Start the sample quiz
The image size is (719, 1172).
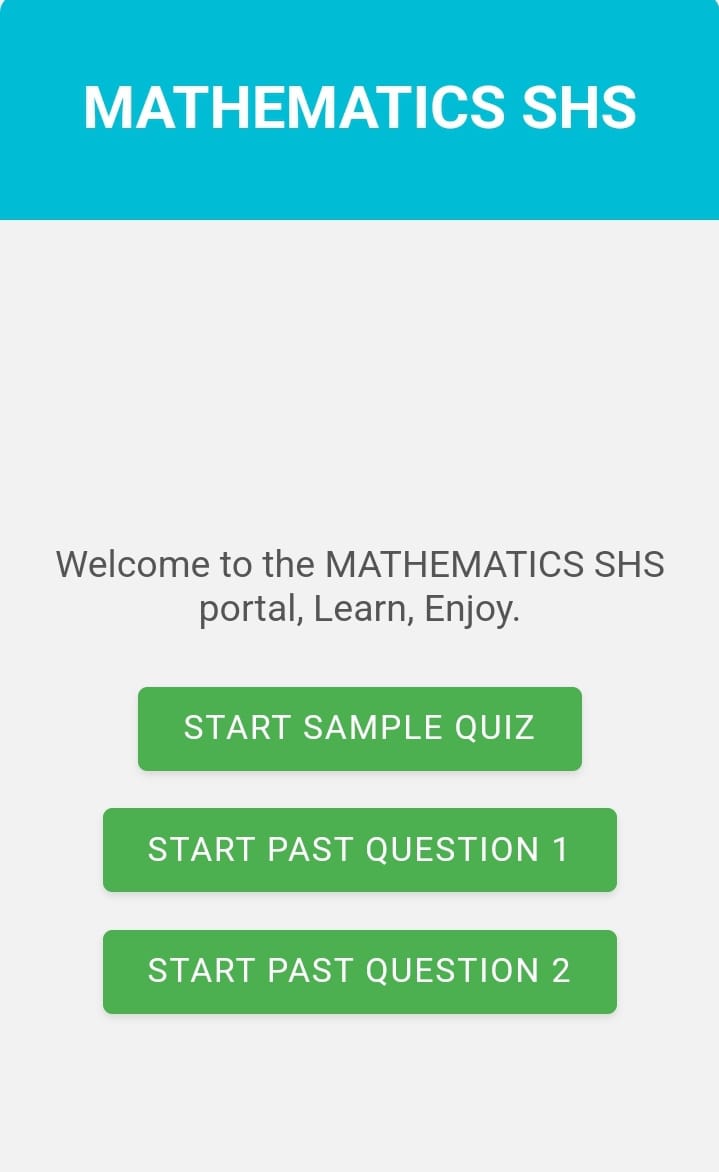[x=360, y=729]
